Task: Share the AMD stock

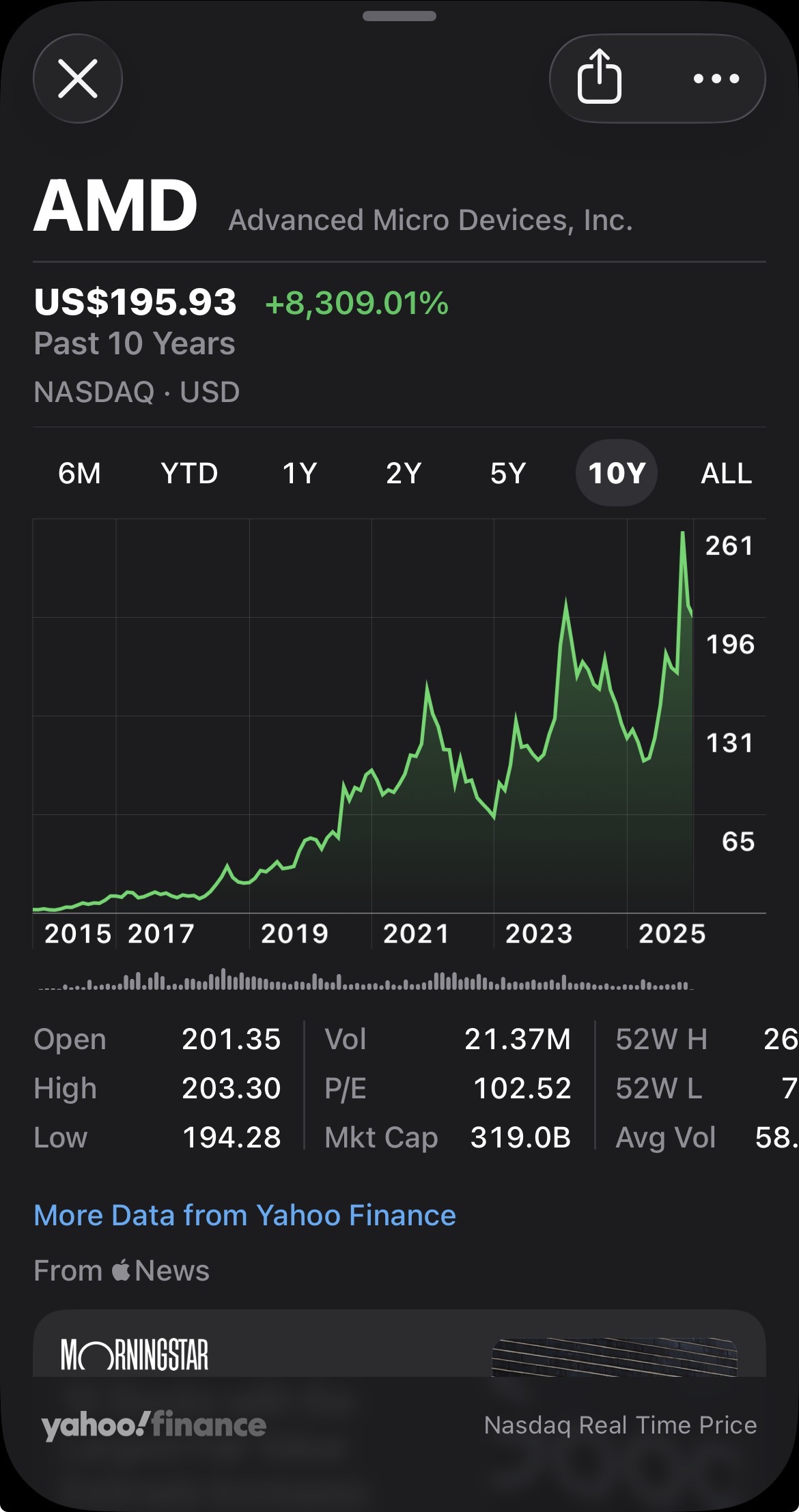Action: (600, 77)
